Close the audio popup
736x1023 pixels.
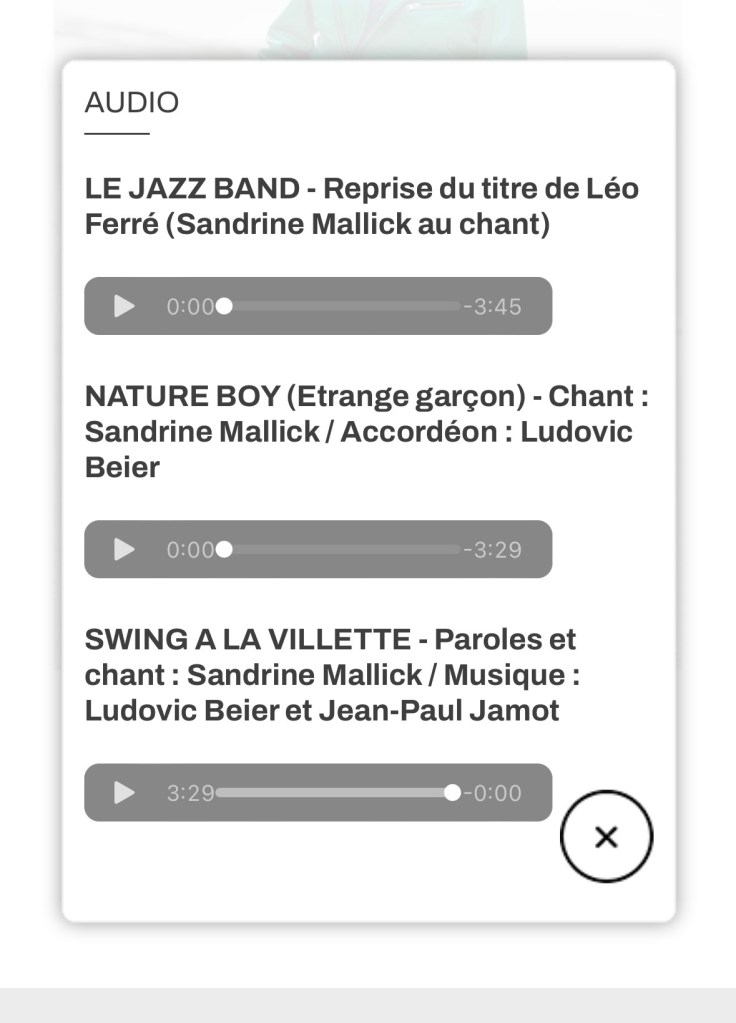click(606, 837)
